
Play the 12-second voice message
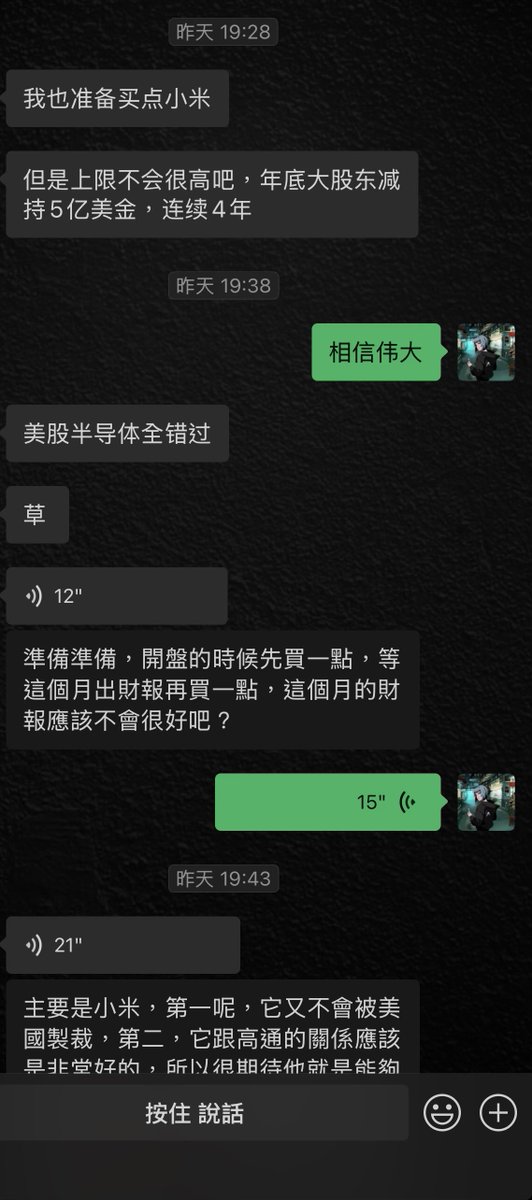click(x=117, y=596)
